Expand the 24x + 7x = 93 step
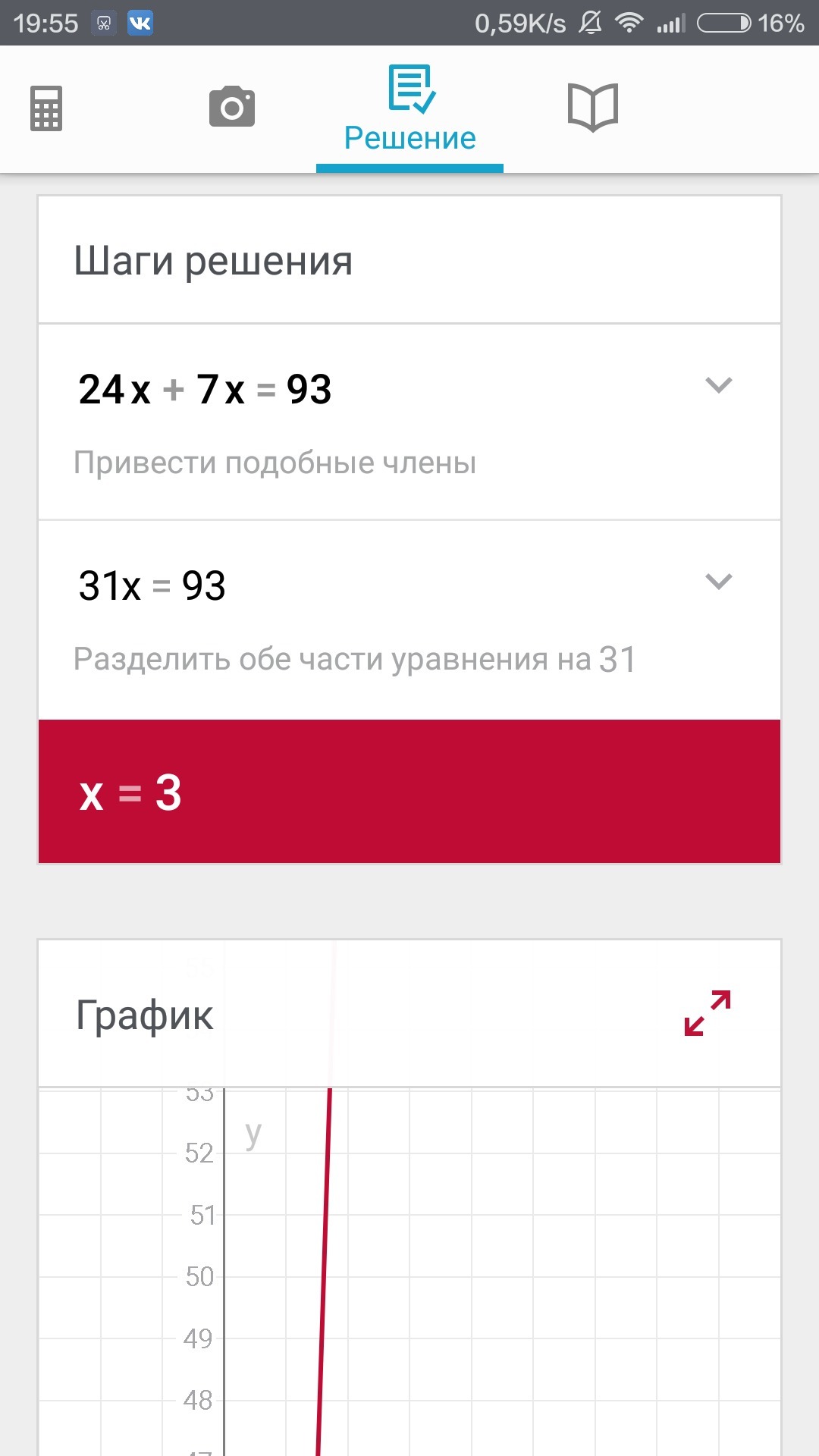This screenshot has height=1456, width=819. point(718,385)
